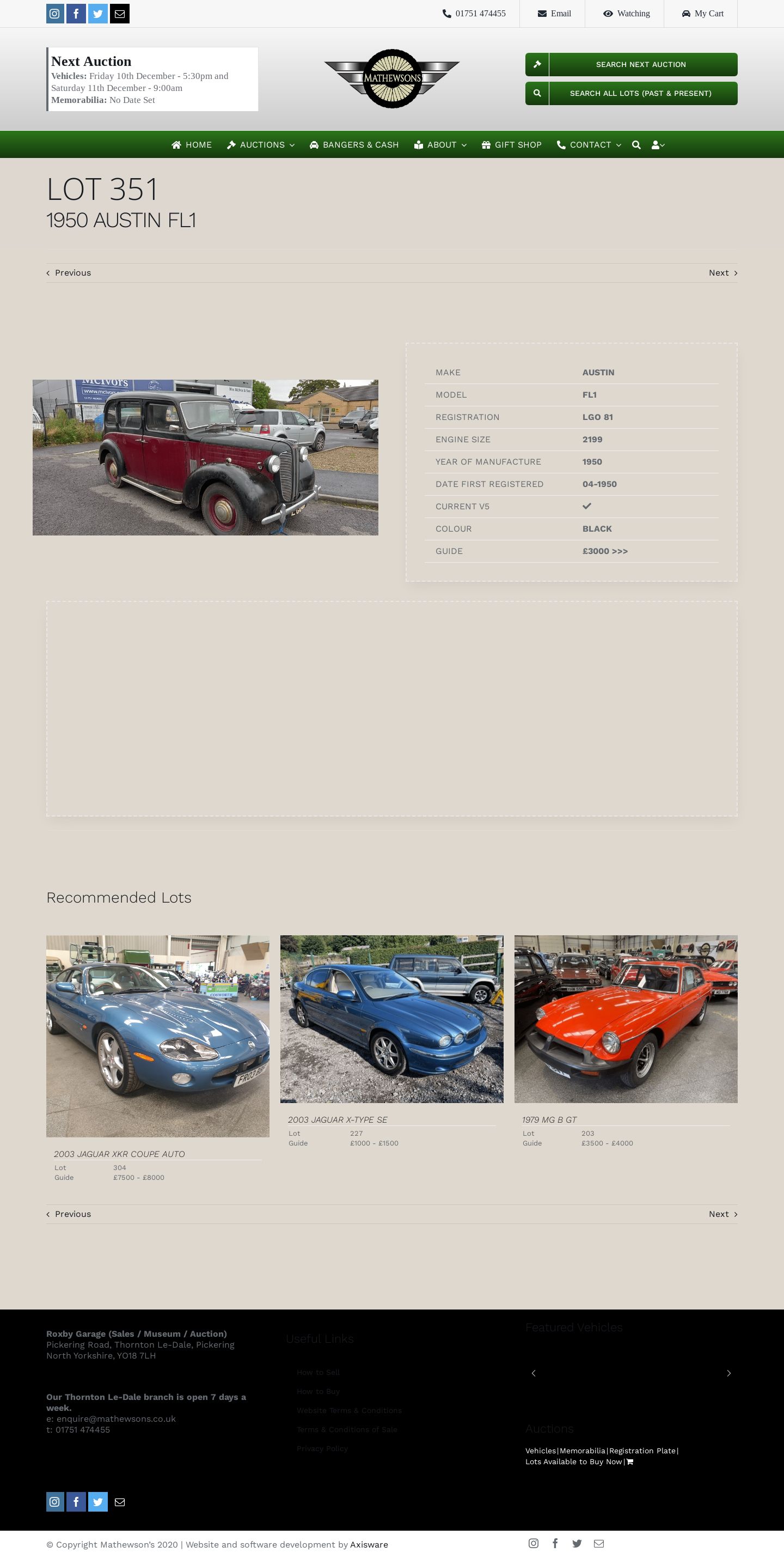This screenshot has width=784, height=1559.
Task: Call 01751 474455 from the top bar
Action: click(474, 13)
